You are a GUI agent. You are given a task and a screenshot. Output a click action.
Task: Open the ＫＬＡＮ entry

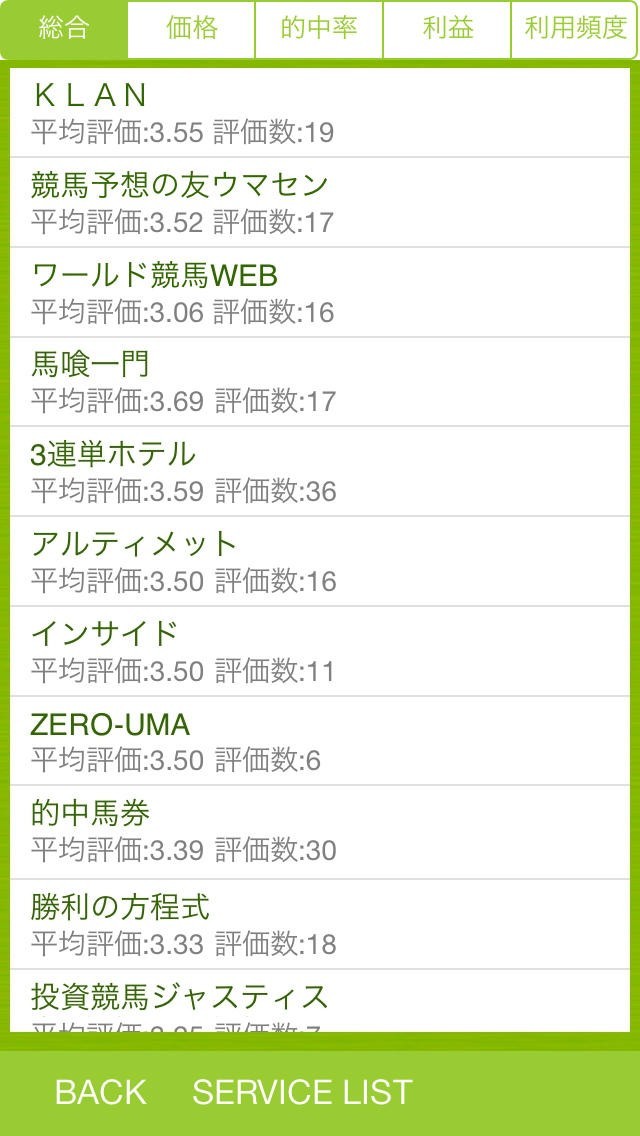(320, 112)
